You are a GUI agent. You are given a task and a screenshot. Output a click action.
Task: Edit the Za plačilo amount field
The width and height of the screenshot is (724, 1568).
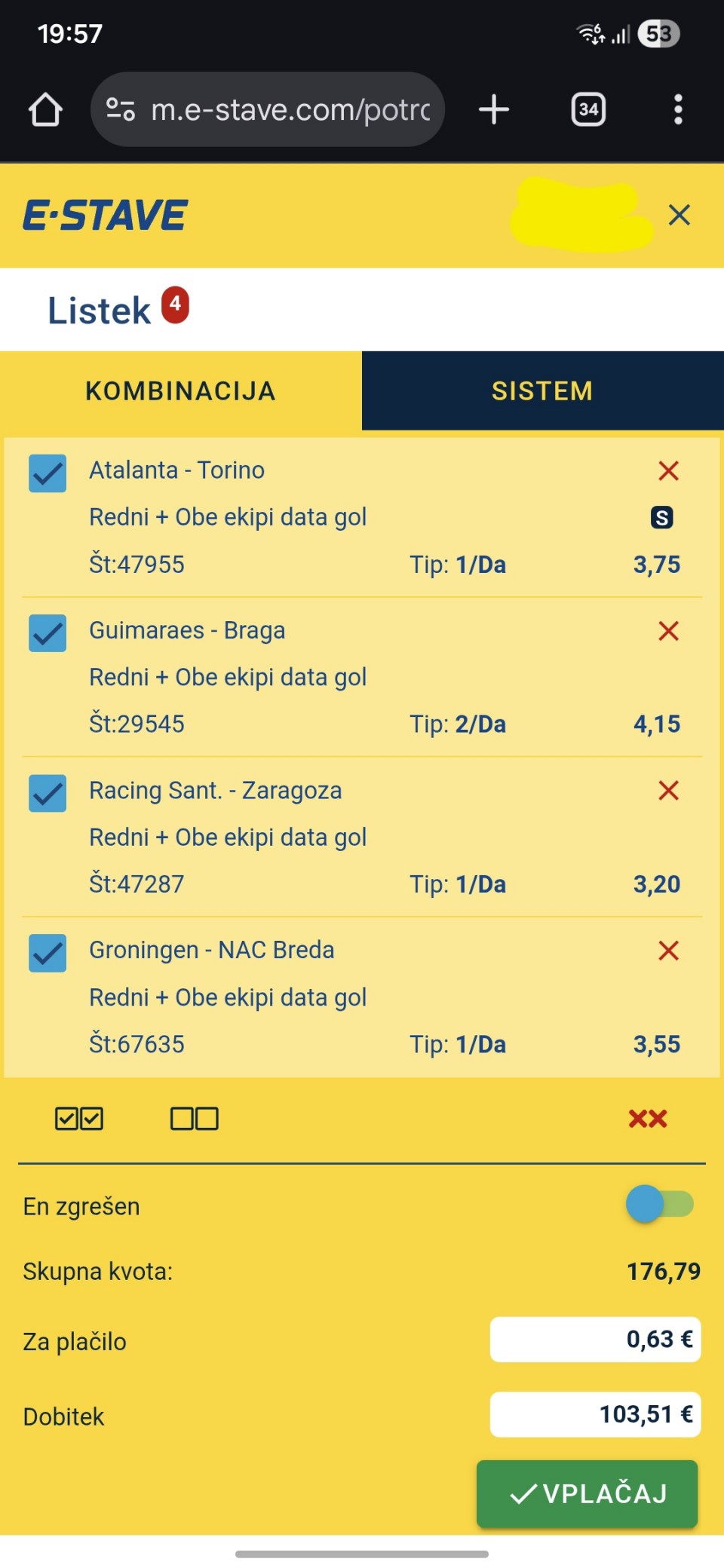tap(595, 1340)
